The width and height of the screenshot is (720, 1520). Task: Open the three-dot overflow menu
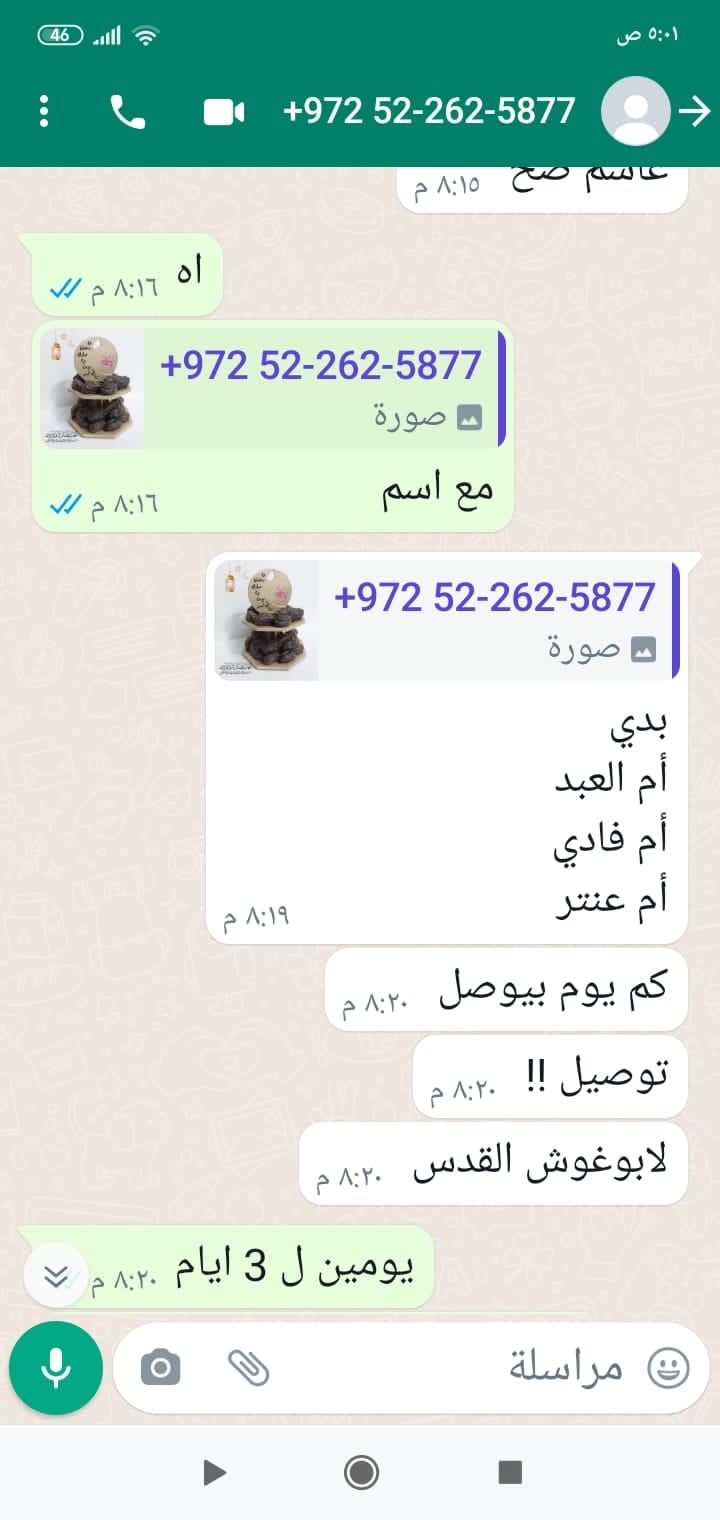[x=44, y=111]
